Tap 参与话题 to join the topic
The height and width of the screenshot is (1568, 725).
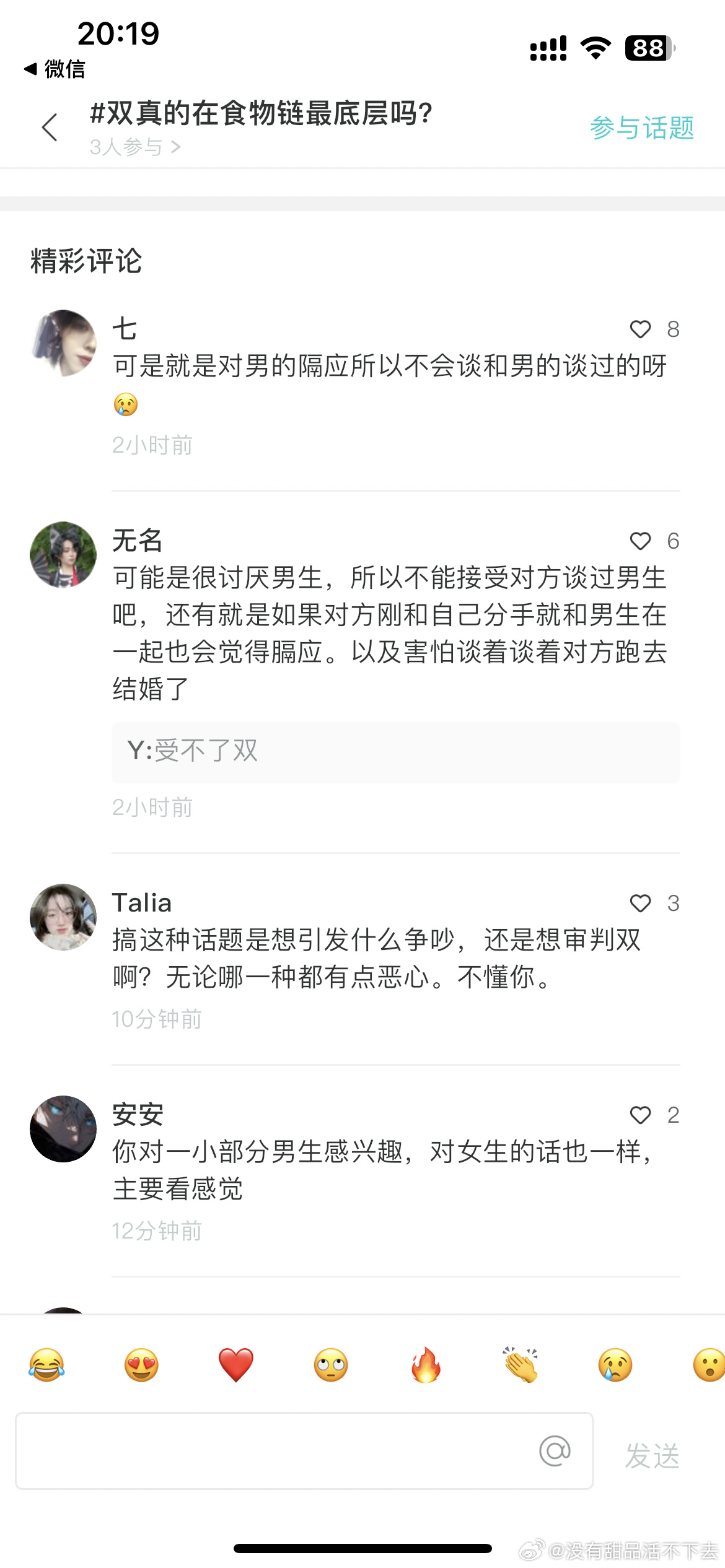pyautogui.click(x=641, y=128)
